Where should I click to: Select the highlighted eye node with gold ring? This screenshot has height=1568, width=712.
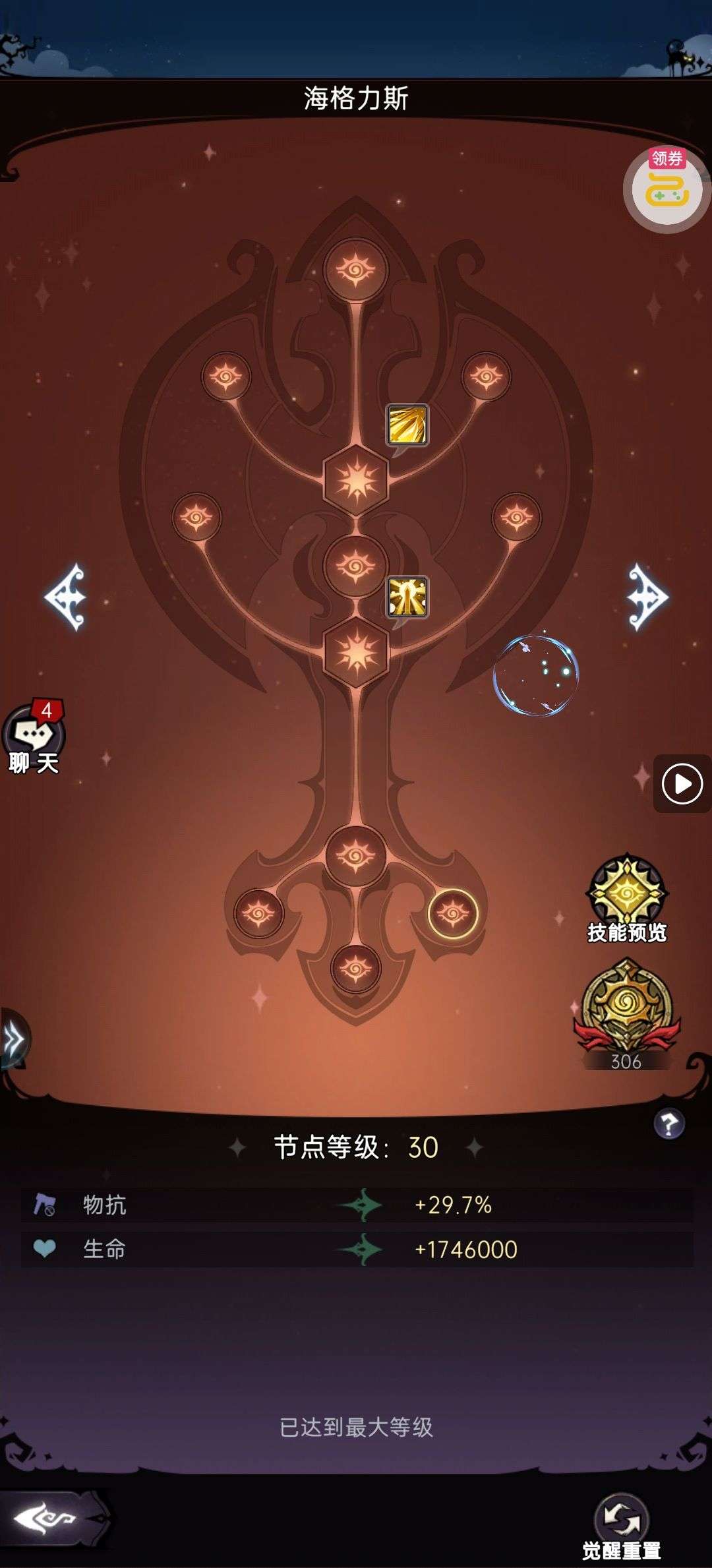453,913
